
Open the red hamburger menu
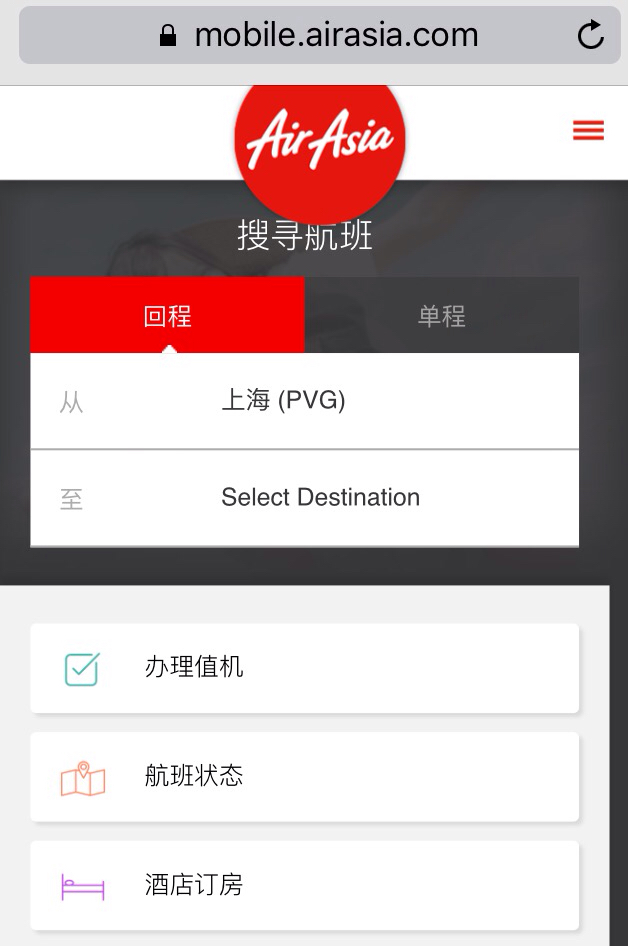pos(588,130)
